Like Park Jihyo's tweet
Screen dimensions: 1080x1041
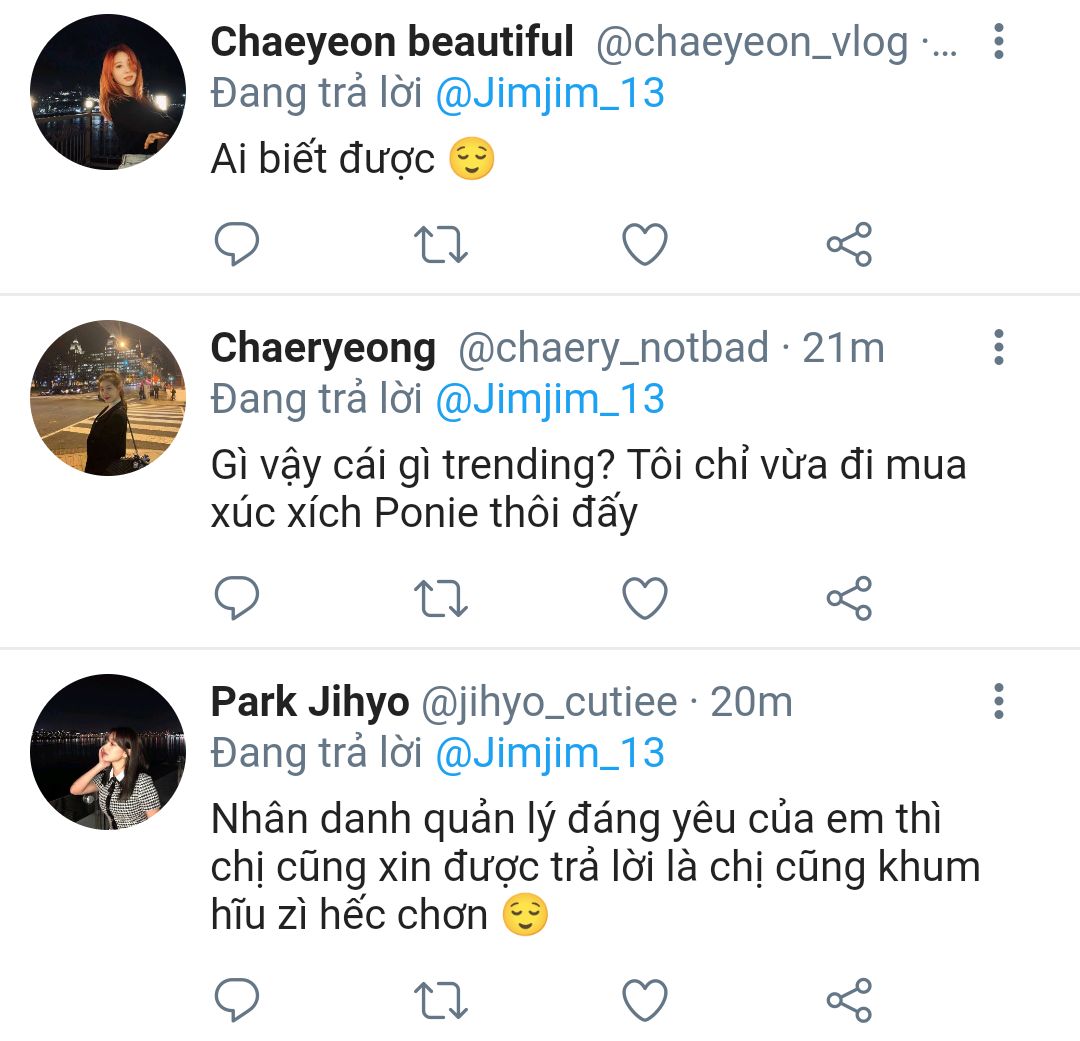click(x=645, y=999)
